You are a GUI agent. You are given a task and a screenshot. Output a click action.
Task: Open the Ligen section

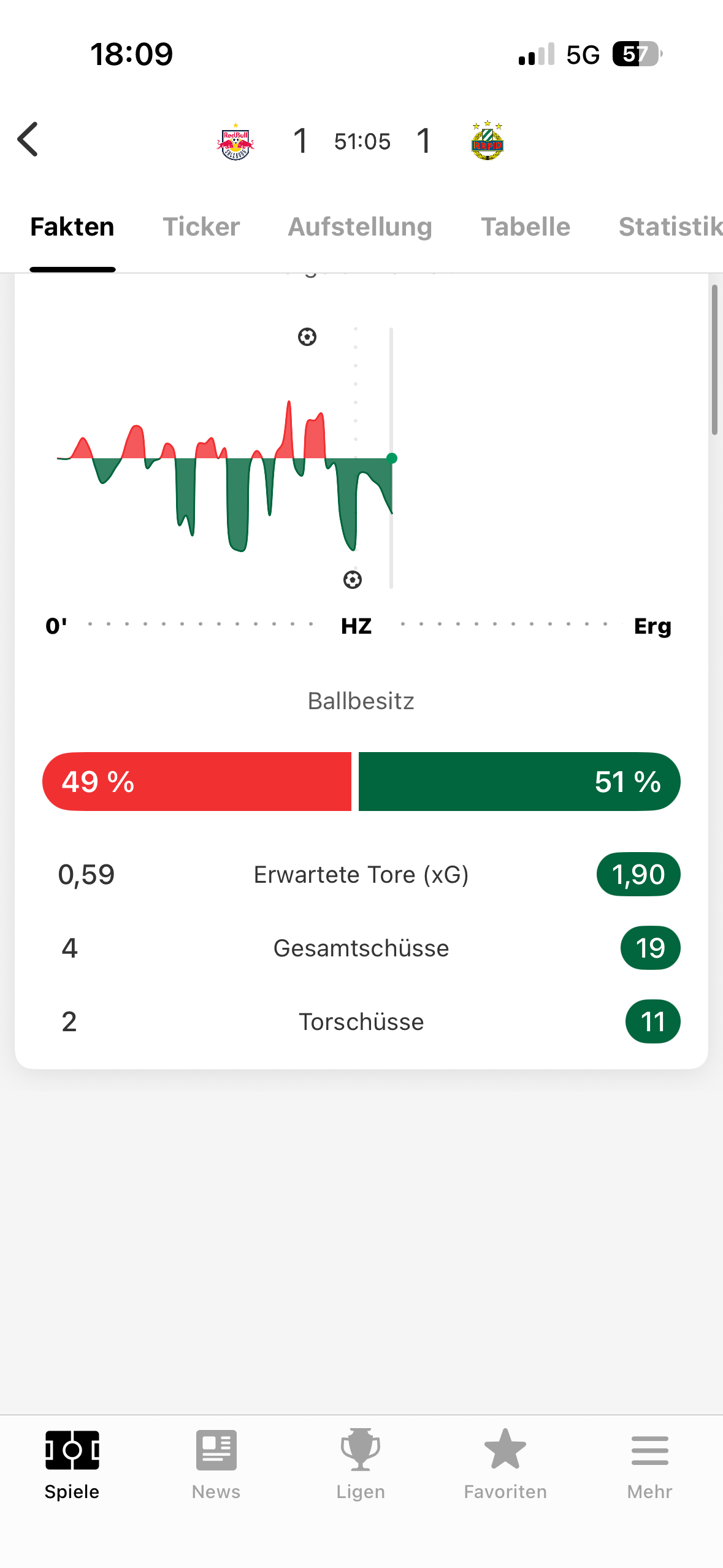click(x=361, y=1464)
